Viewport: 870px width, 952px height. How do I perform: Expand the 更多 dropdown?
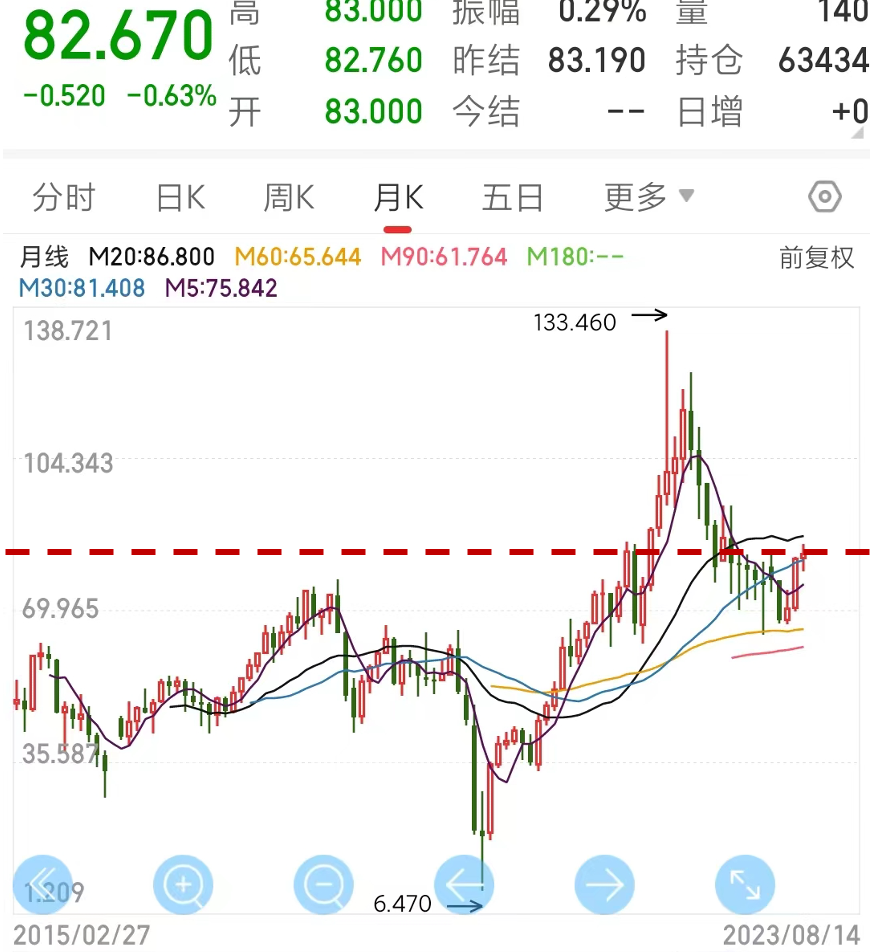click(648, 197)
